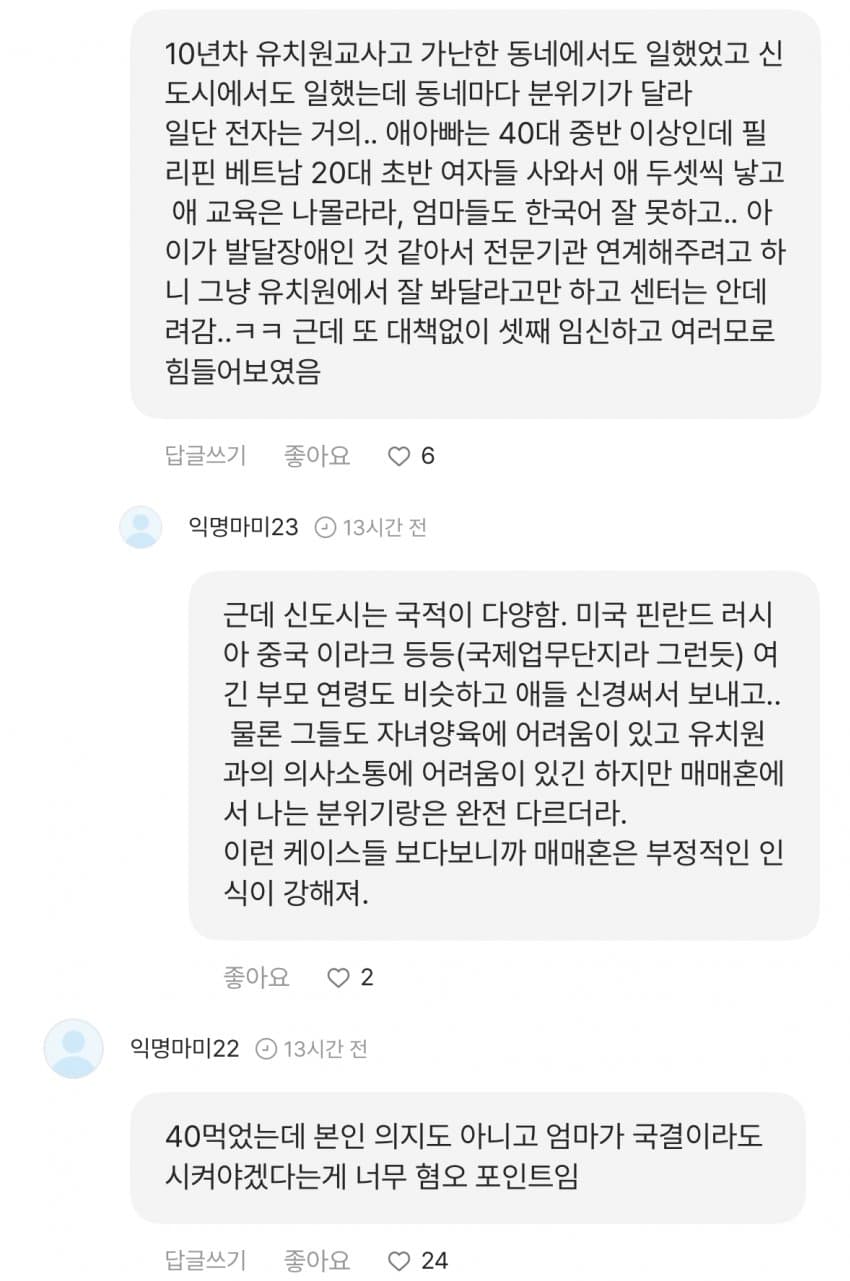The height and width of the screenshot is (1281, 850).
Task: Like 익명마미22's comment with 24 likes
Action: 399,1260
